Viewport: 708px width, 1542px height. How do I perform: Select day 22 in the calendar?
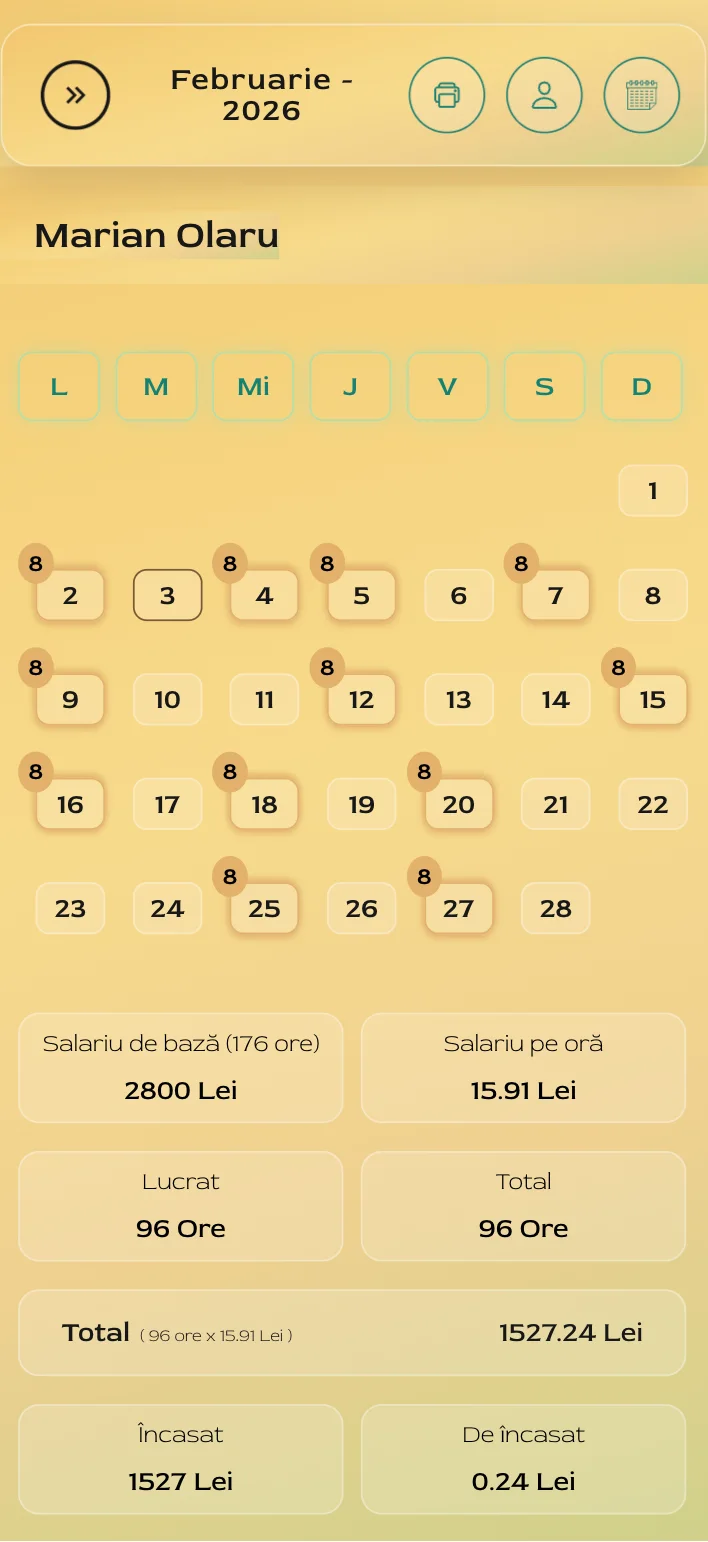point(653,804)
